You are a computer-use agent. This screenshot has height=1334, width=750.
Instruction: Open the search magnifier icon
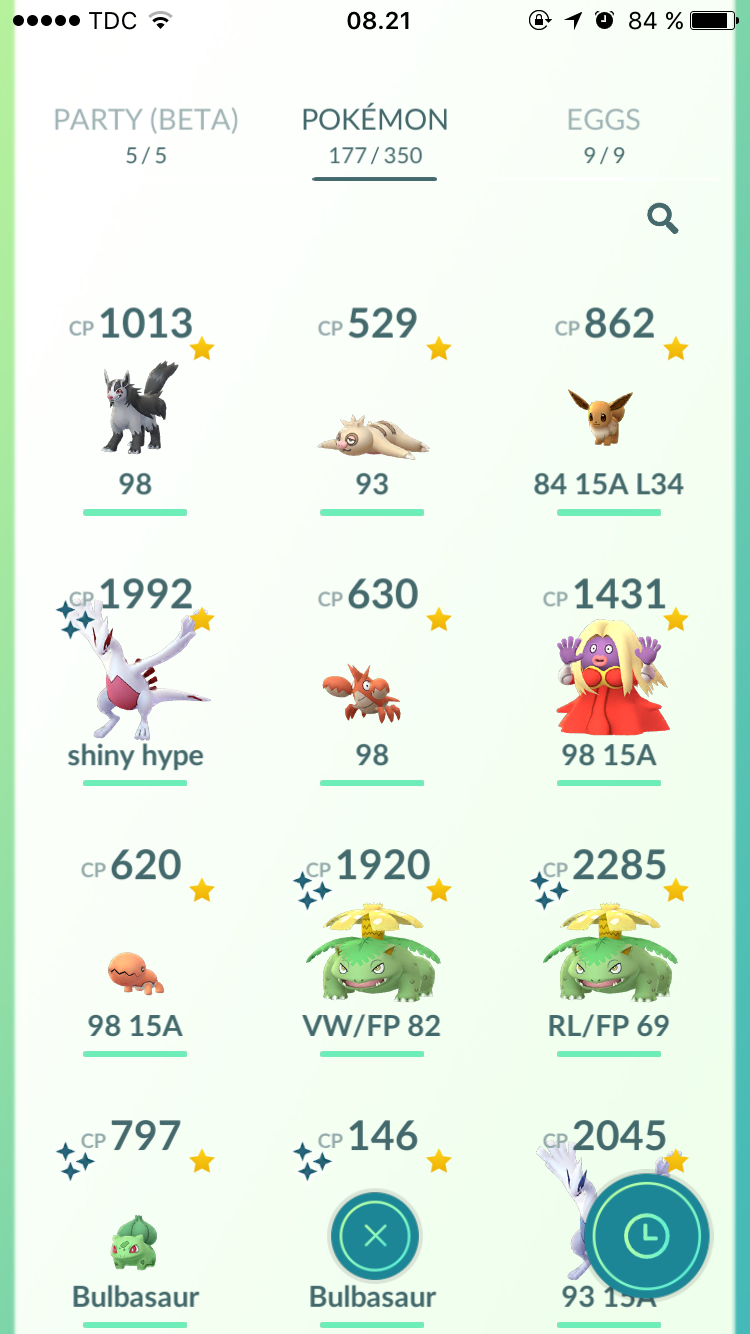(x=662, y=218)
